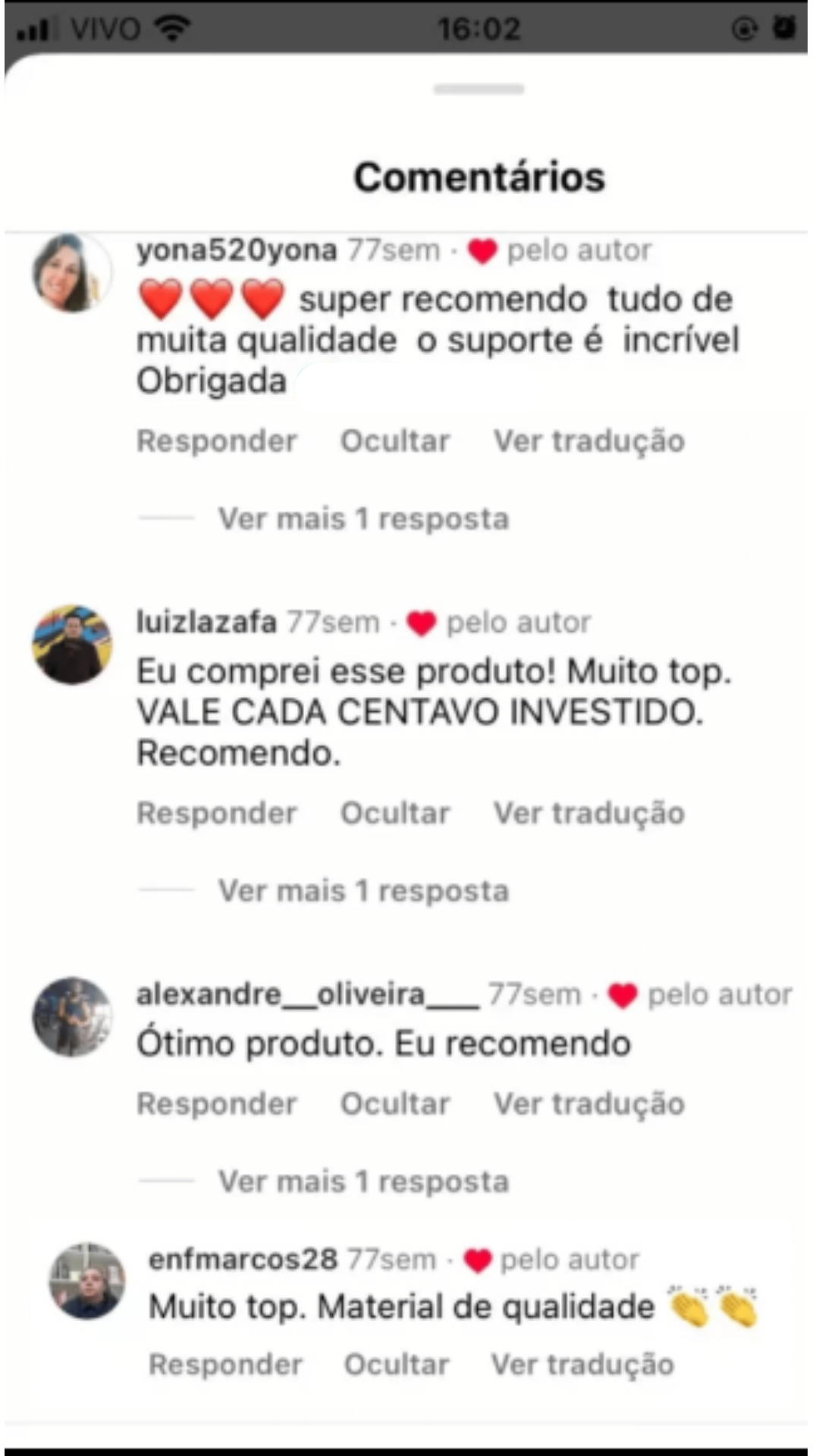819x1456 pixels.
Task: Show the hidden reply to luizlazafa's comment
Action: (362, 890)
